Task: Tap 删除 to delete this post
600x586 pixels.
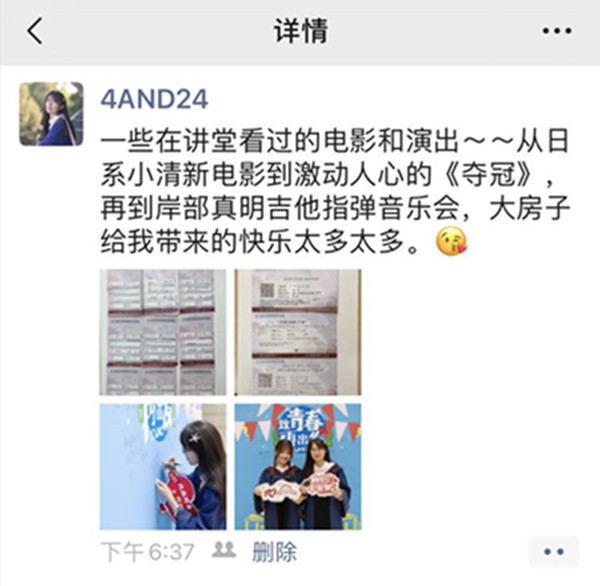Action: [274, 552]
